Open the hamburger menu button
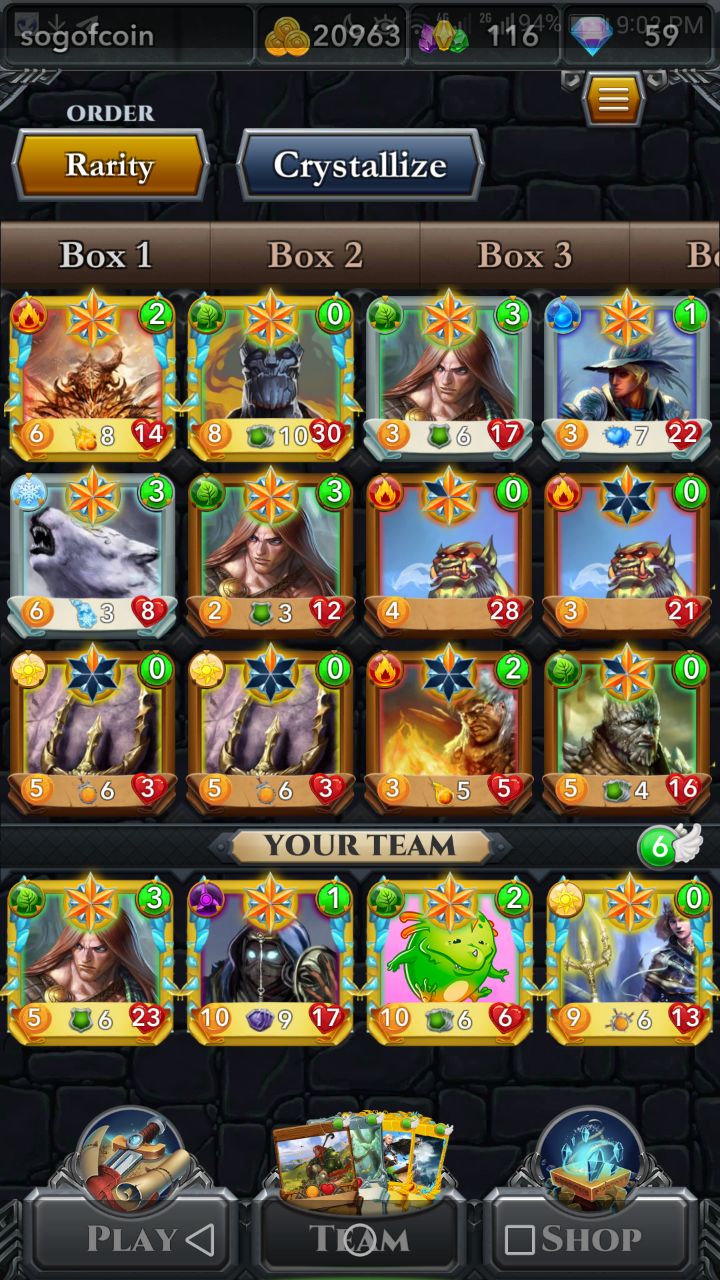 click(613, 98)
